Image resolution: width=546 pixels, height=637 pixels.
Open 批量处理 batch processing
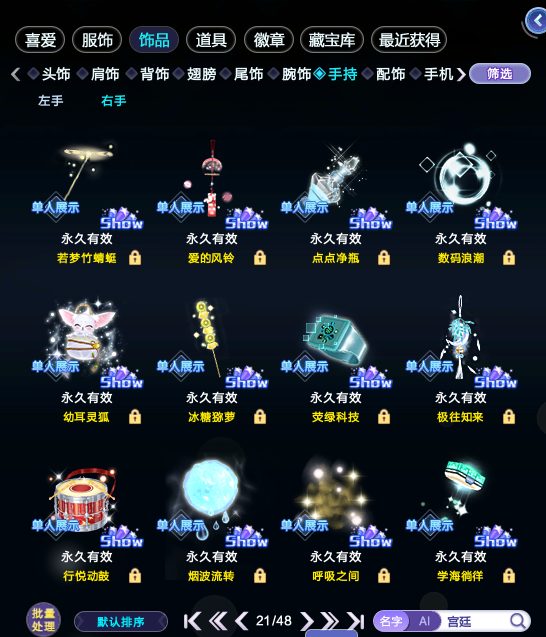click(43, 620)
